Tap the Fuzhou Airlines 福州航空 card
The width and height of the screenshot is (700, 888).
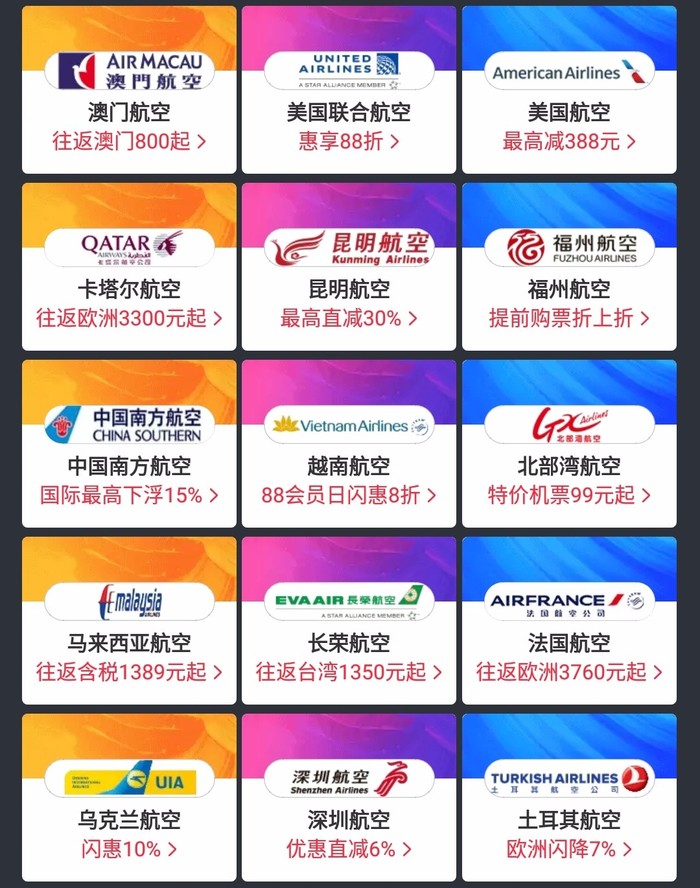[x=568, y=290]
